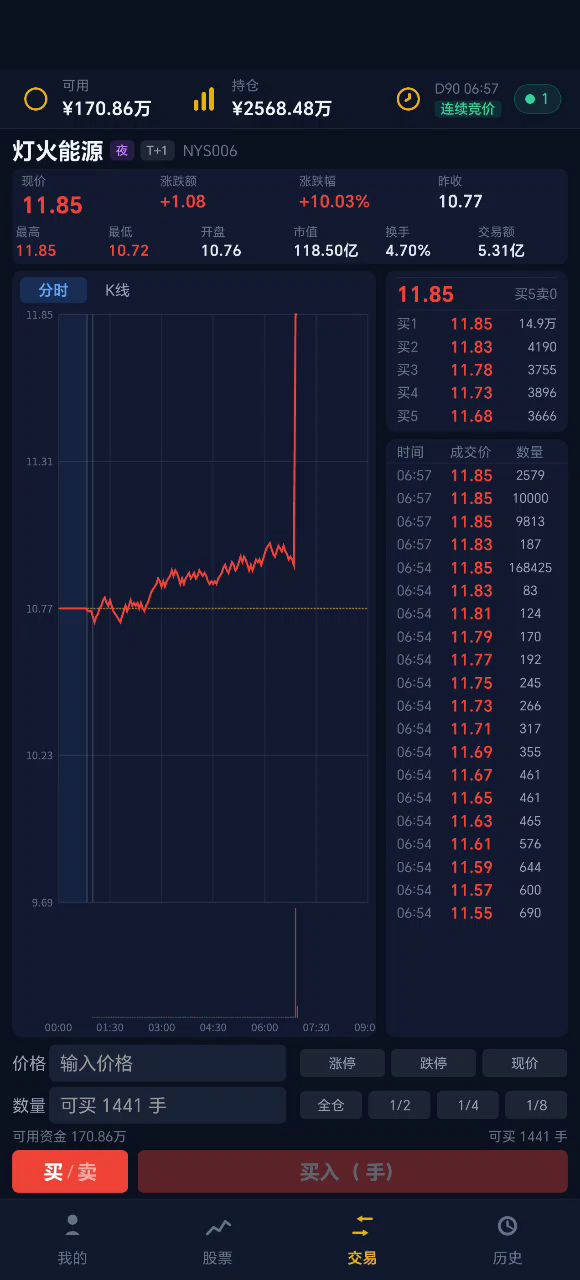Tap the 数量 input field

pyautogui.click(x=168, y=1105)
